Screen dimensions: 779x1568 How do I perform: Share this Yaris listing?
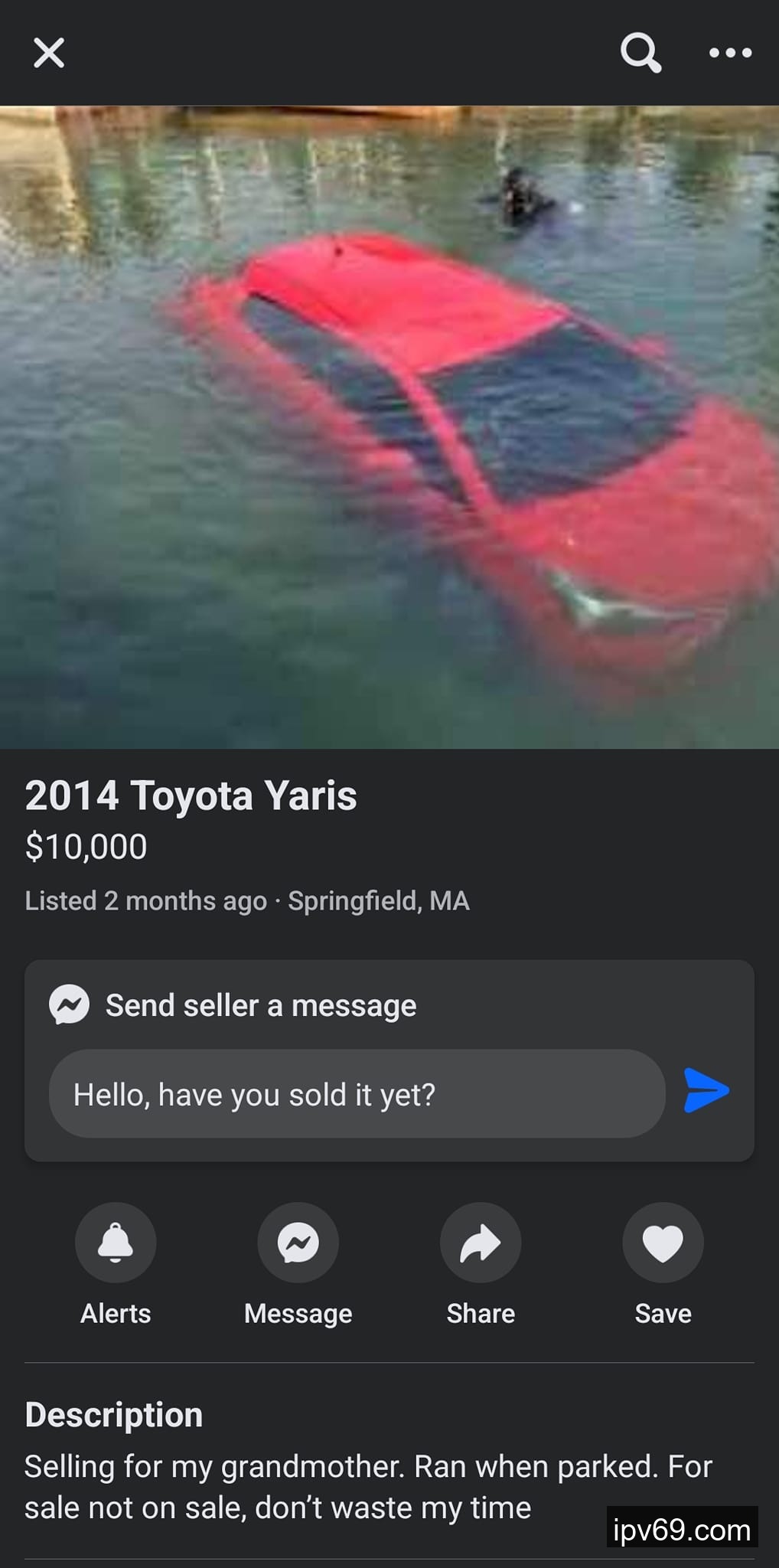point(481,1243)
